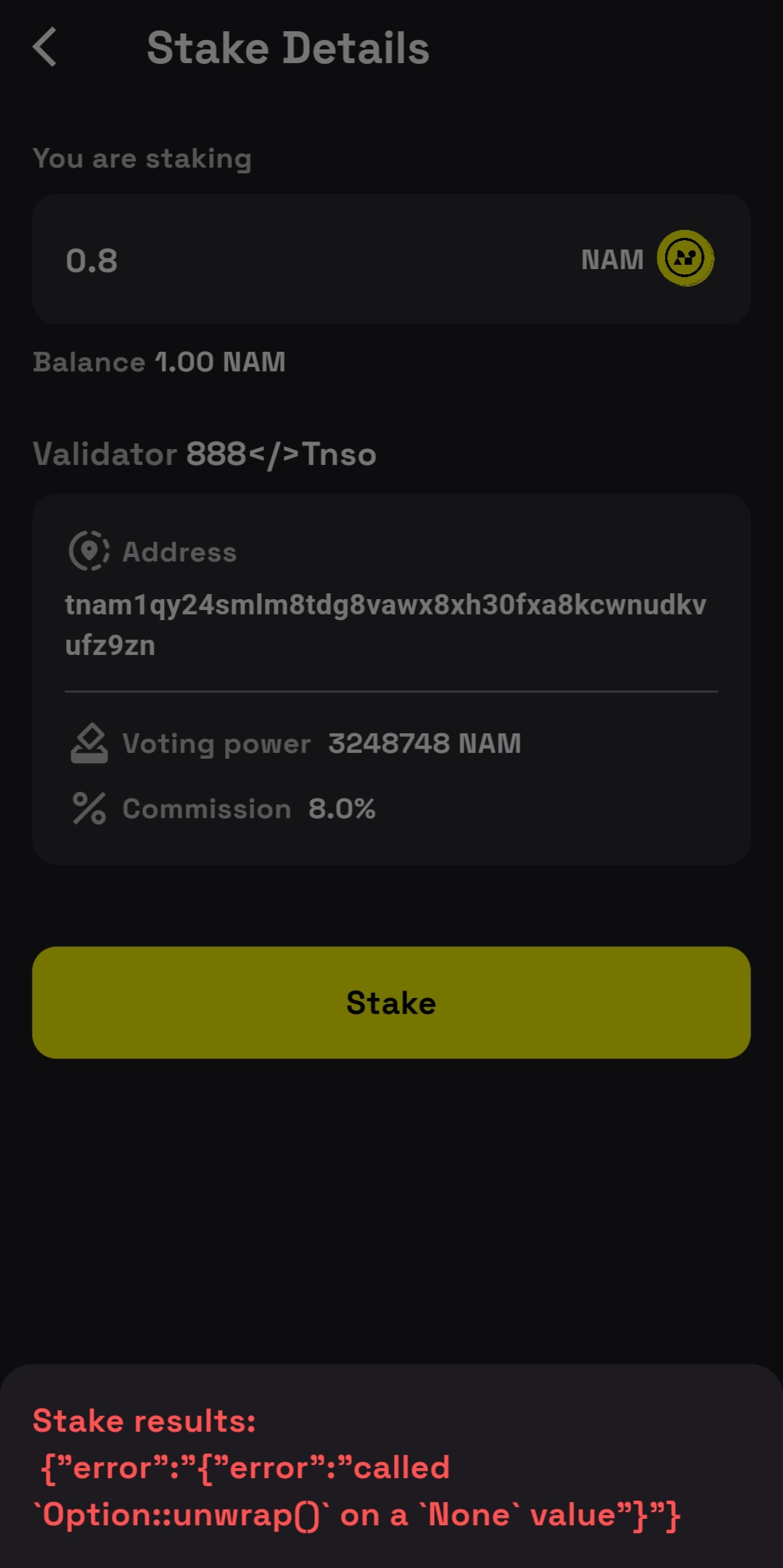
Task: Go back from Stake Details
Action: (x=45, y=48)
